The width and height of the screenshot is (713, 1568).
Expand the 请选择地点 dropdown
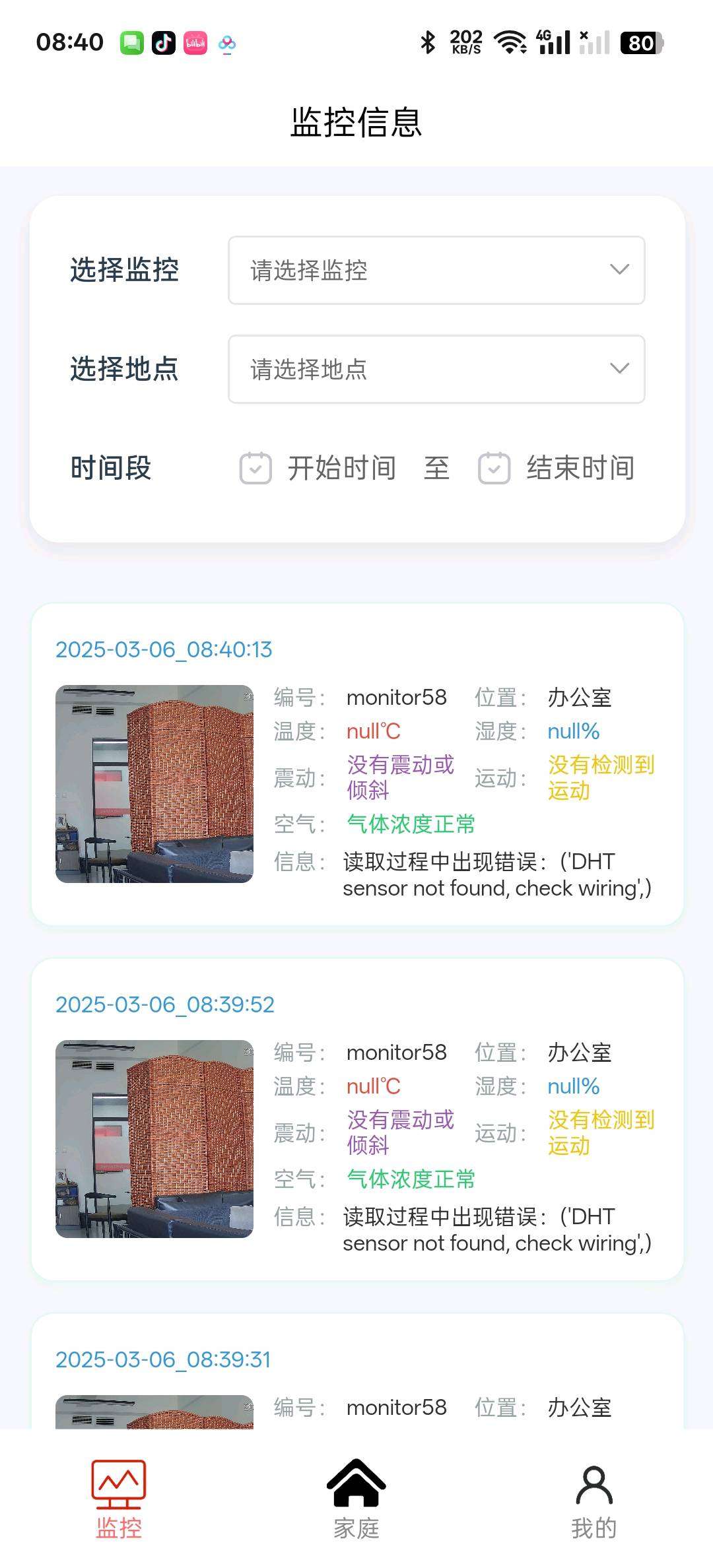436,369
